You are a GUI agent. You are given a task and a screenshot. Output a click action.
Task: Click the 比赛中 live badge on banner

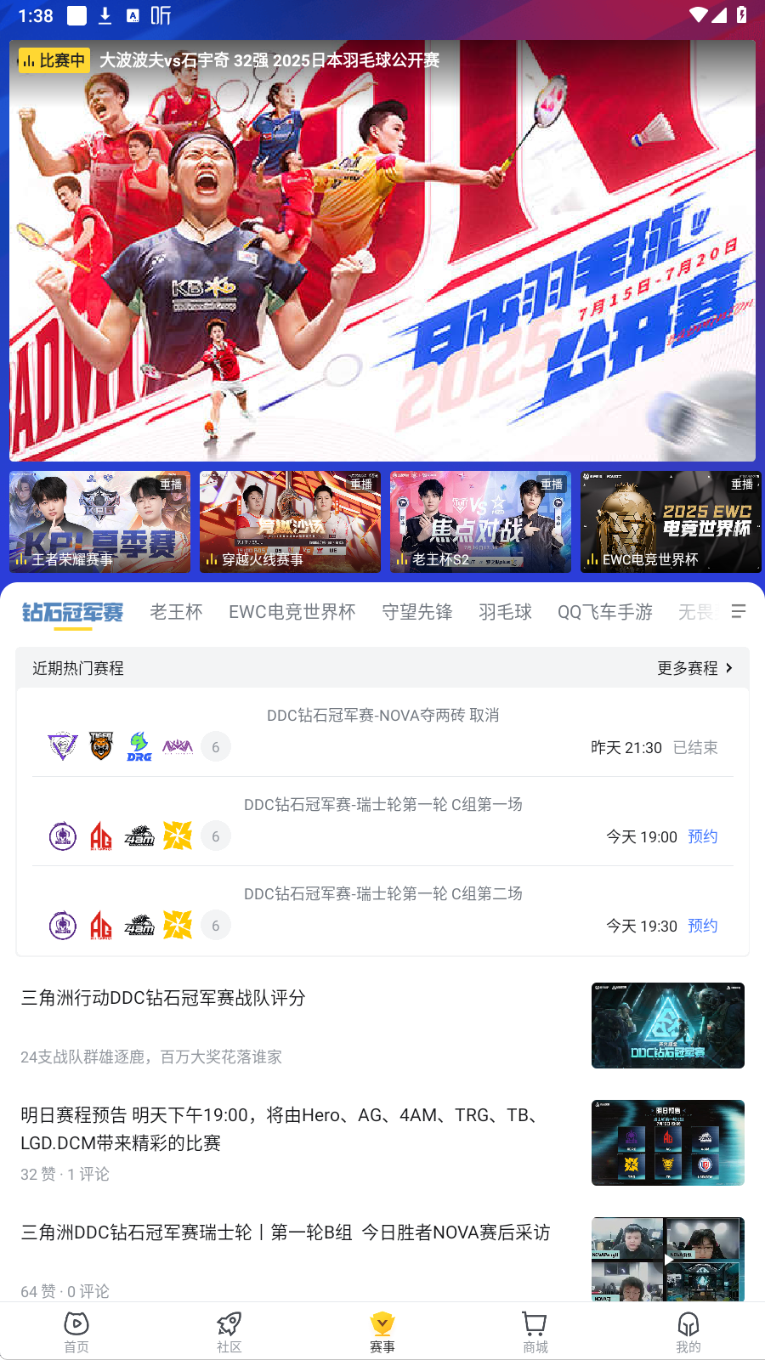(x=54, y=61)
